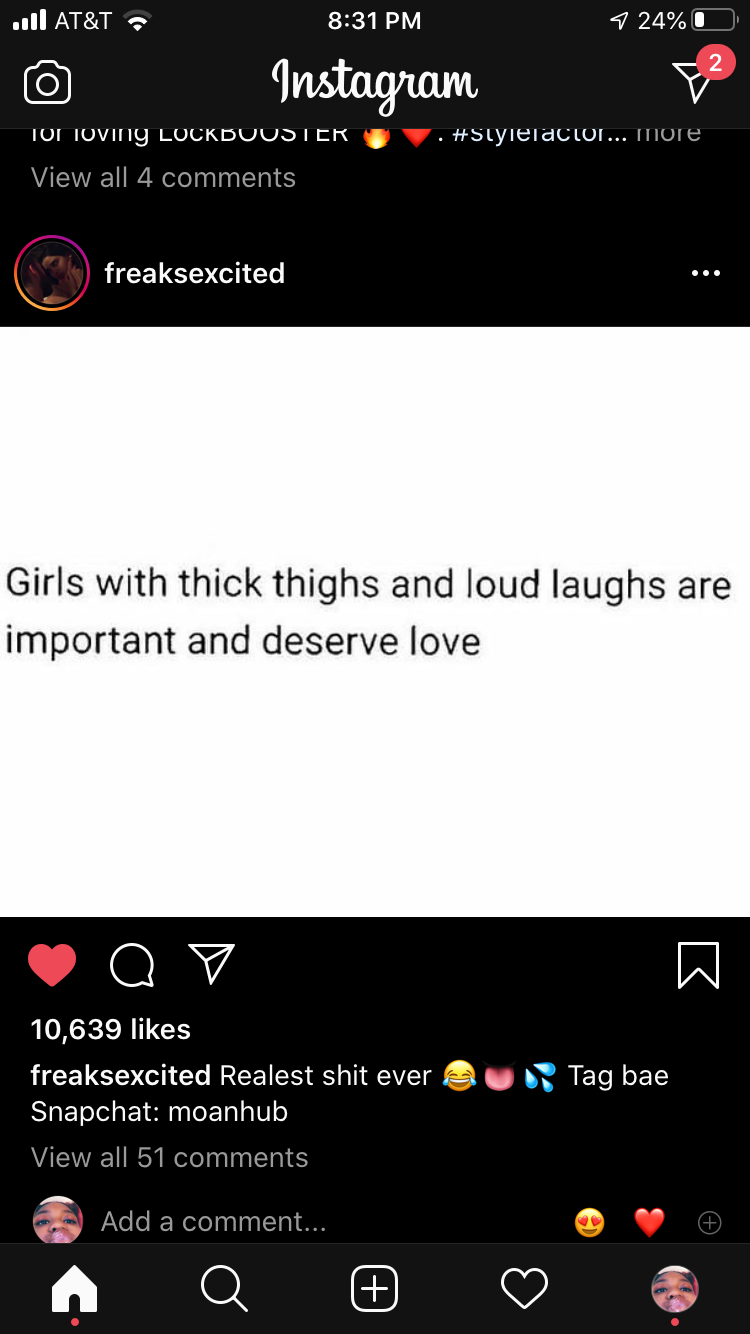Bookmark the freaksexcited post

pos(698,965)
